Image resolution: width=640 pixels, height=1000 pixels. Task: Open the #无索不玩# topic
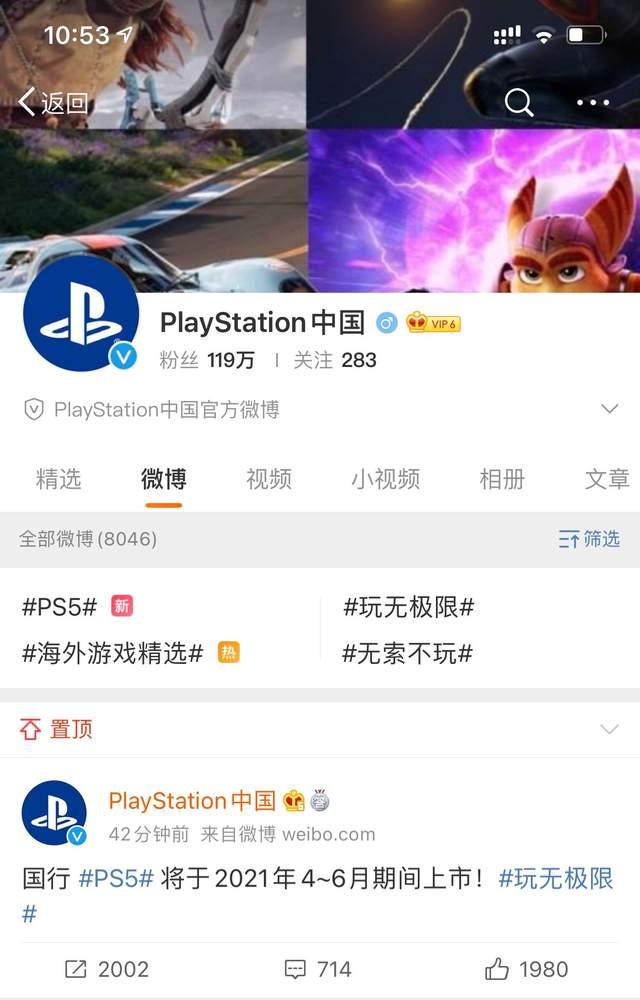(407, 654)
